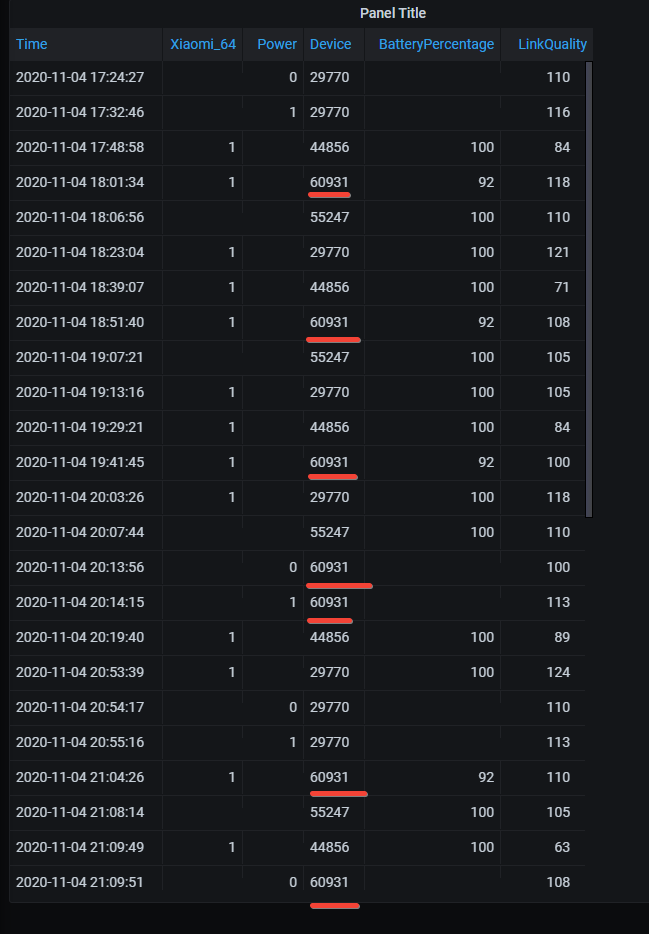Sort by the LinkQuality column header
The height and width of the screenshot is (934, 649).
point(551,44)
